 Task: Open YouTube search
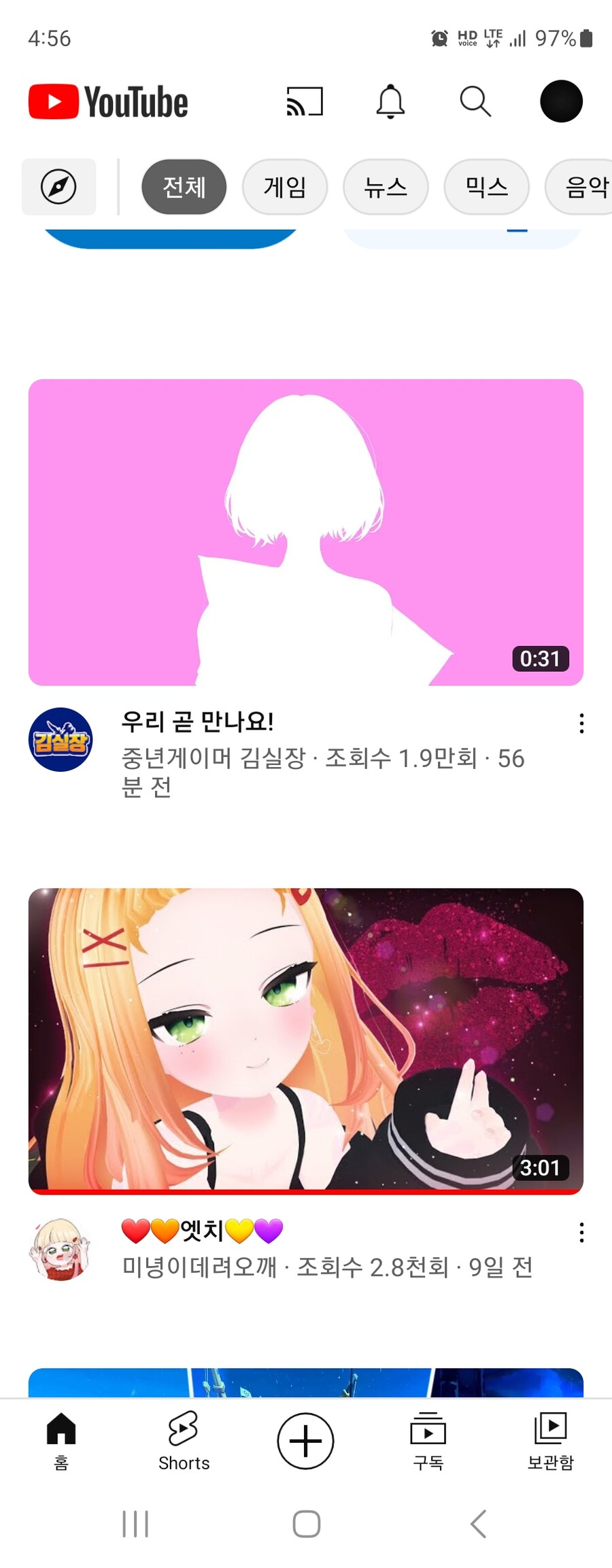coord(475,102)
